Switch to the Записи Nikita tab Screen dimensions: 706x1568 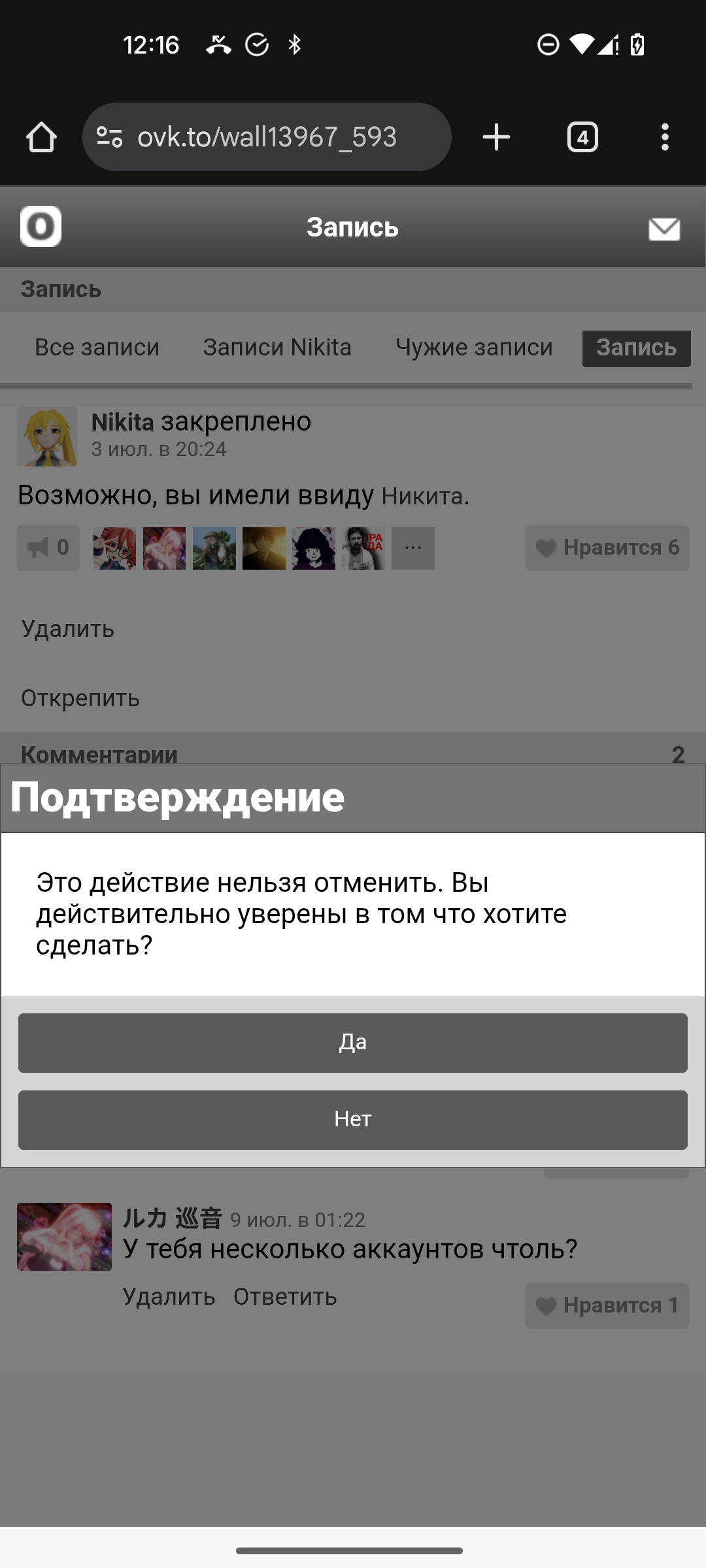point(277,348)
